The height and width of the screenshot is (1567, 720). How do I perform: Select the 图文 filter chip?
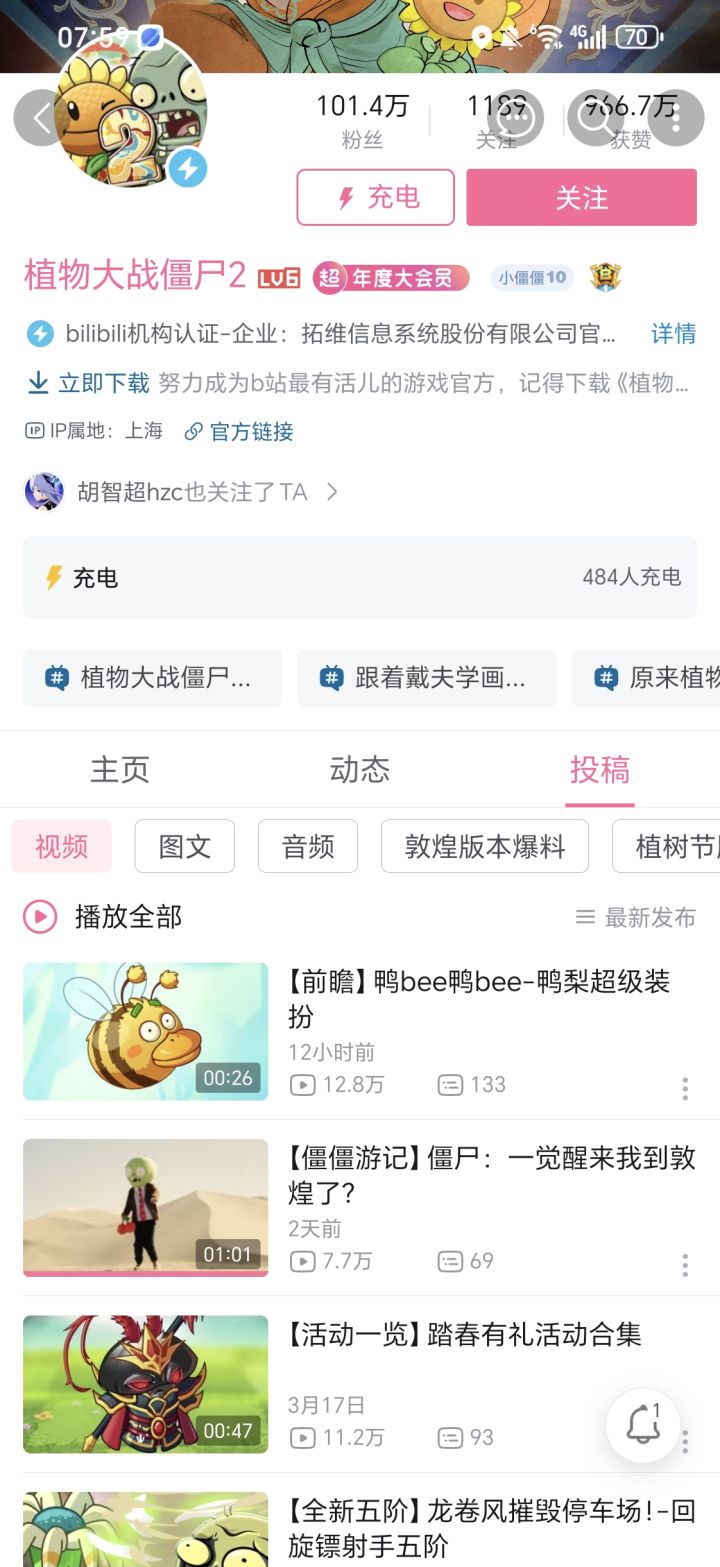(x=184, y=846)
